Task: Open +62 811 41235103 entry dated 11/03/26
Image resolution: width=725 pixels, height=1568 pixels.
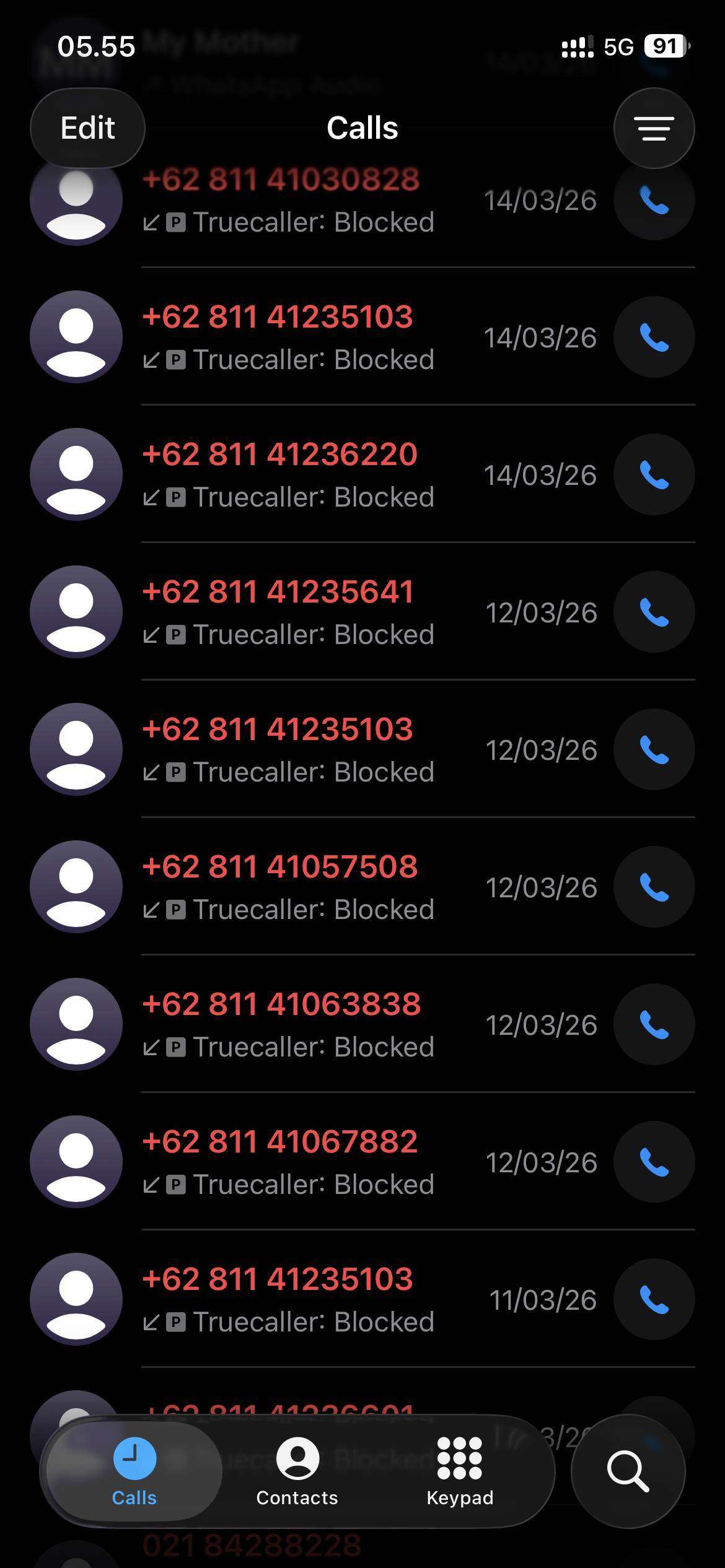Action: click(310, 1299)
